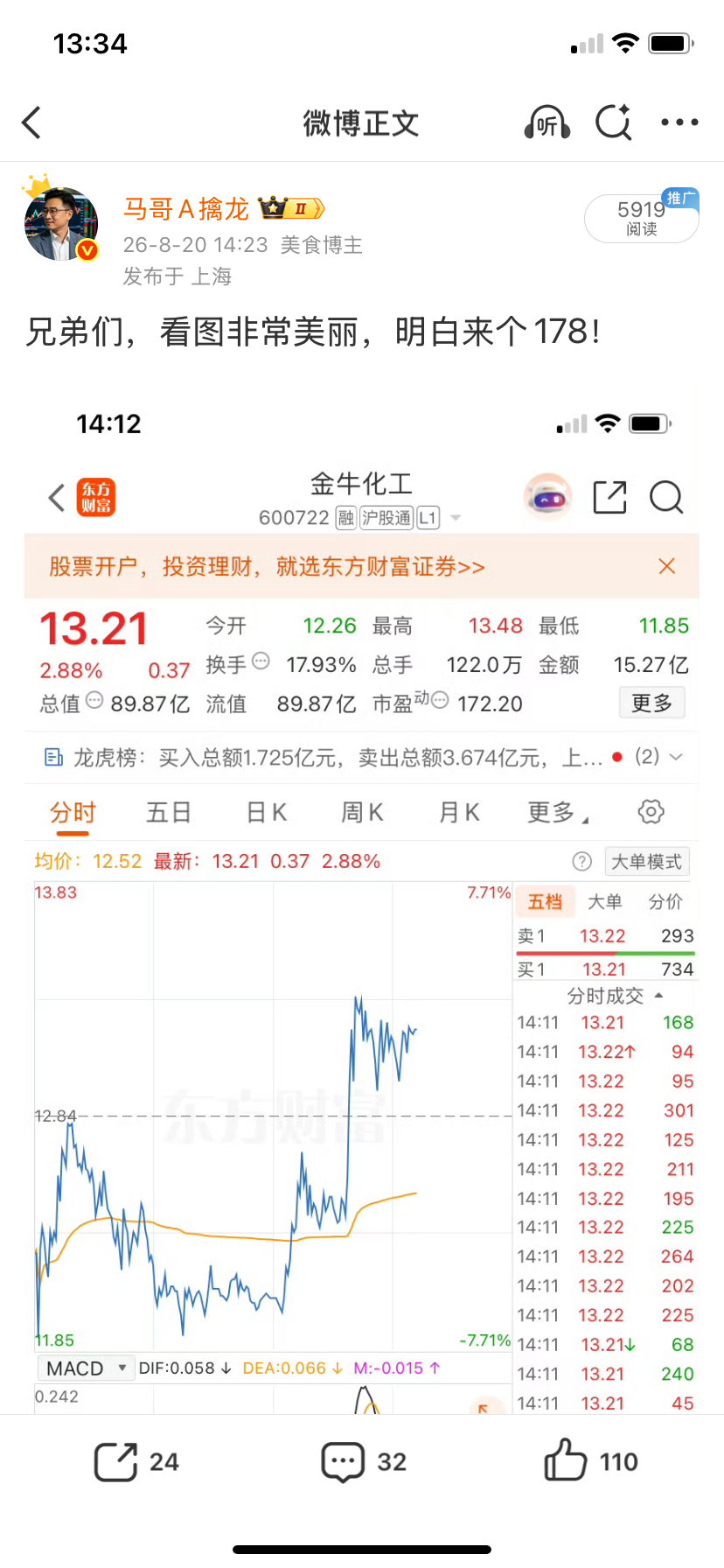Go back from the Weibo post
The image size is (724, 1568).
point(31,122)
